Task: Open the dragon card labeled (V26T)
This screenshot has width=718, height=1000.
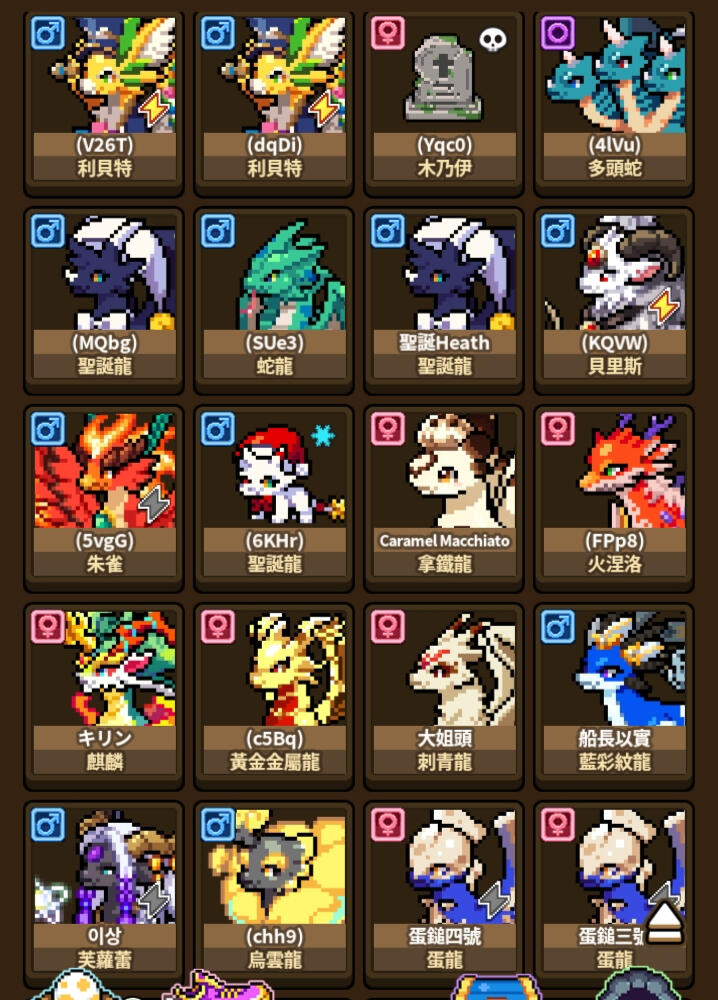Action: pos(104,95)
